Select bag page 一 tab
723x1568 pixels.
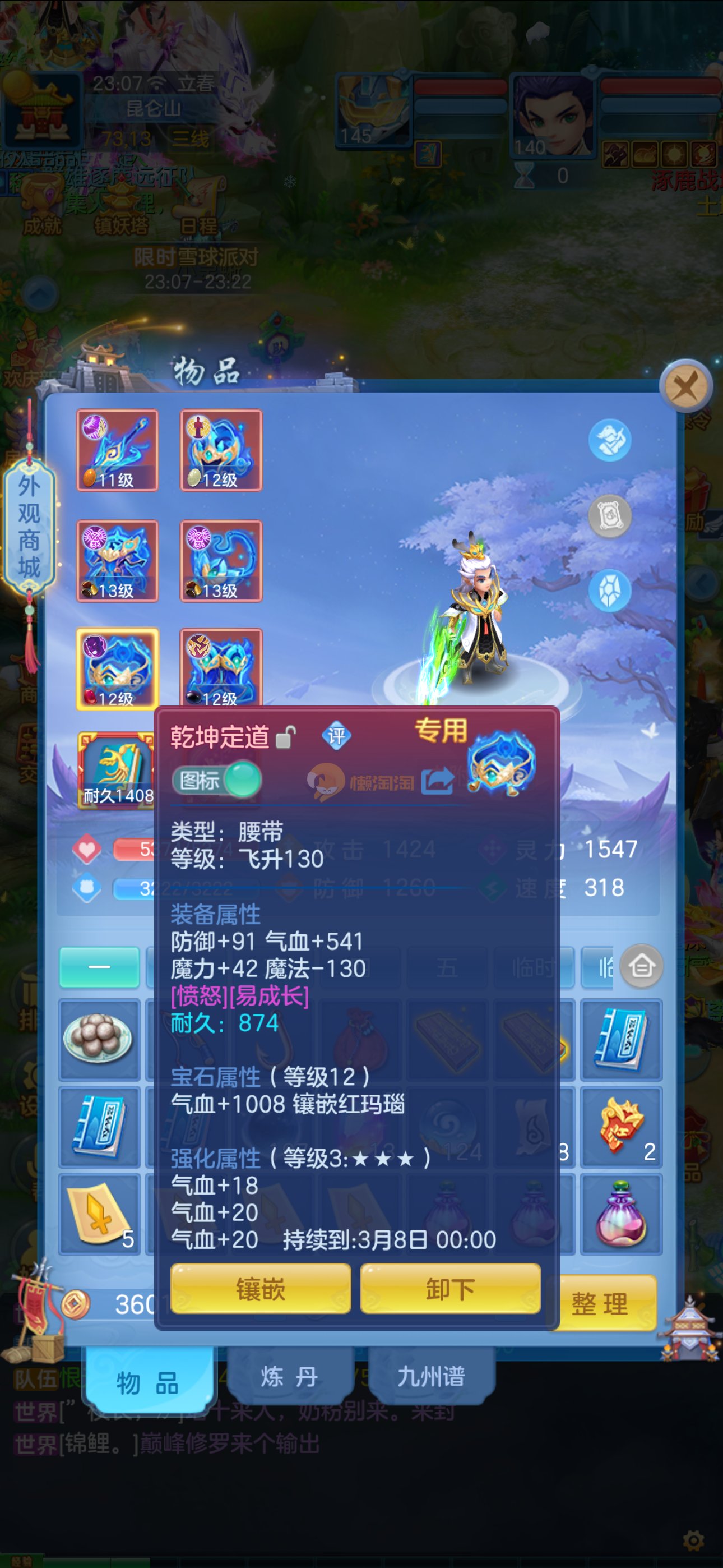(x=99, y=967)
